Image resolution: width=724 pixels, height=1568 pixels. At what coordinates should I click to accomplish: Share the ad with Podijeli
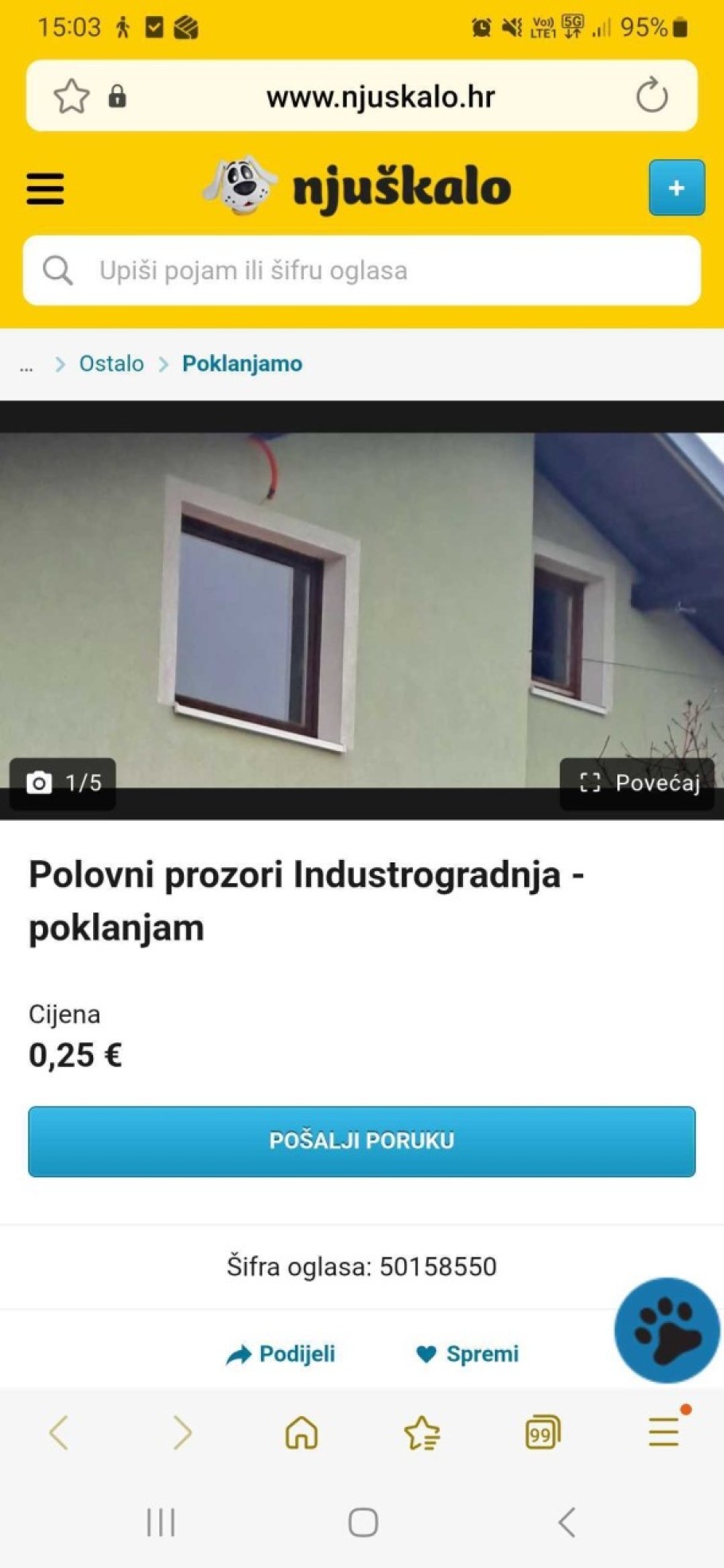[282, 1353]
